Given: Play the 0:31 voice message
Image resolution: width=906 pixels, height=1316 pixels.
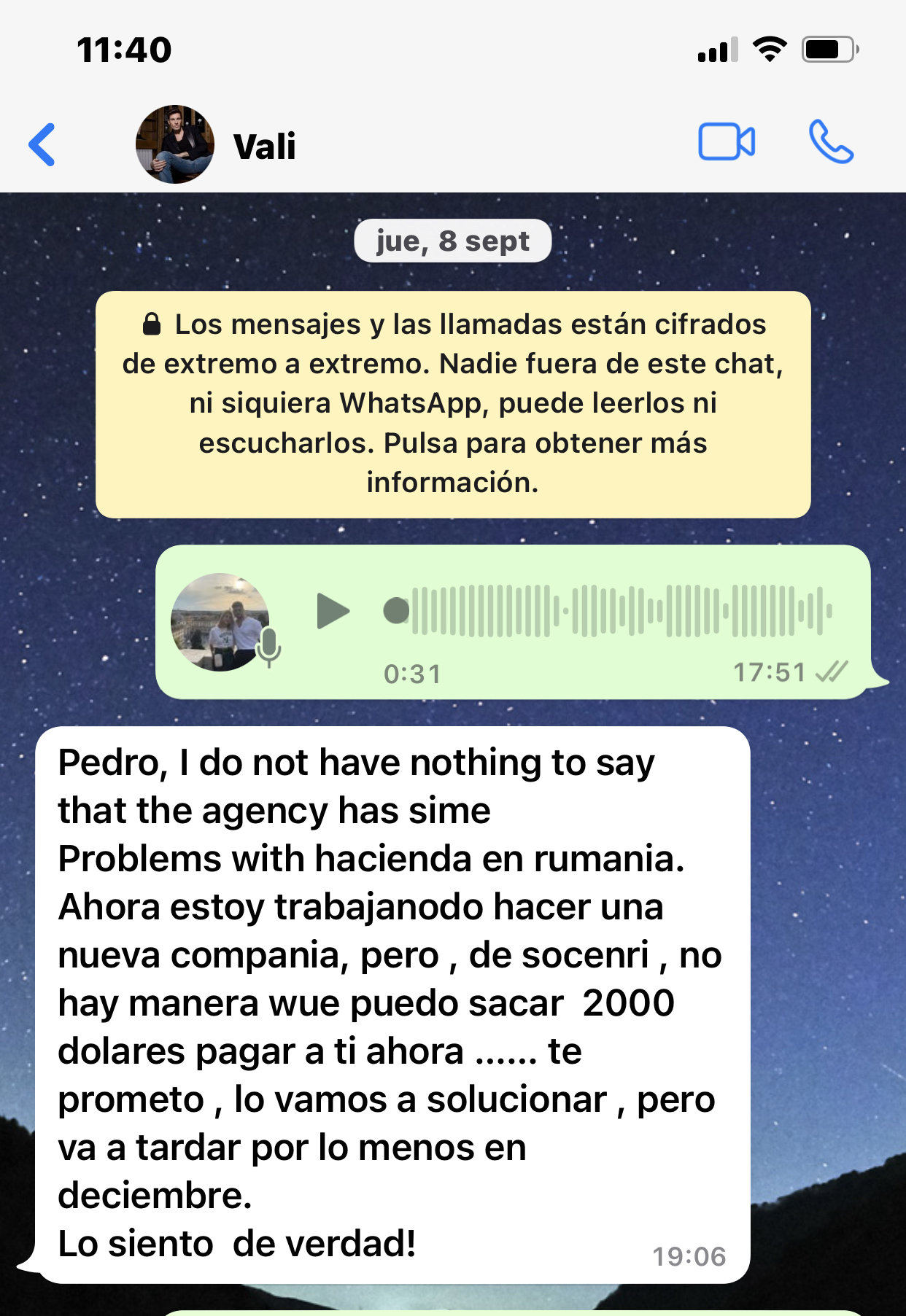Looking at the screenshot, I should pos(333,611).
